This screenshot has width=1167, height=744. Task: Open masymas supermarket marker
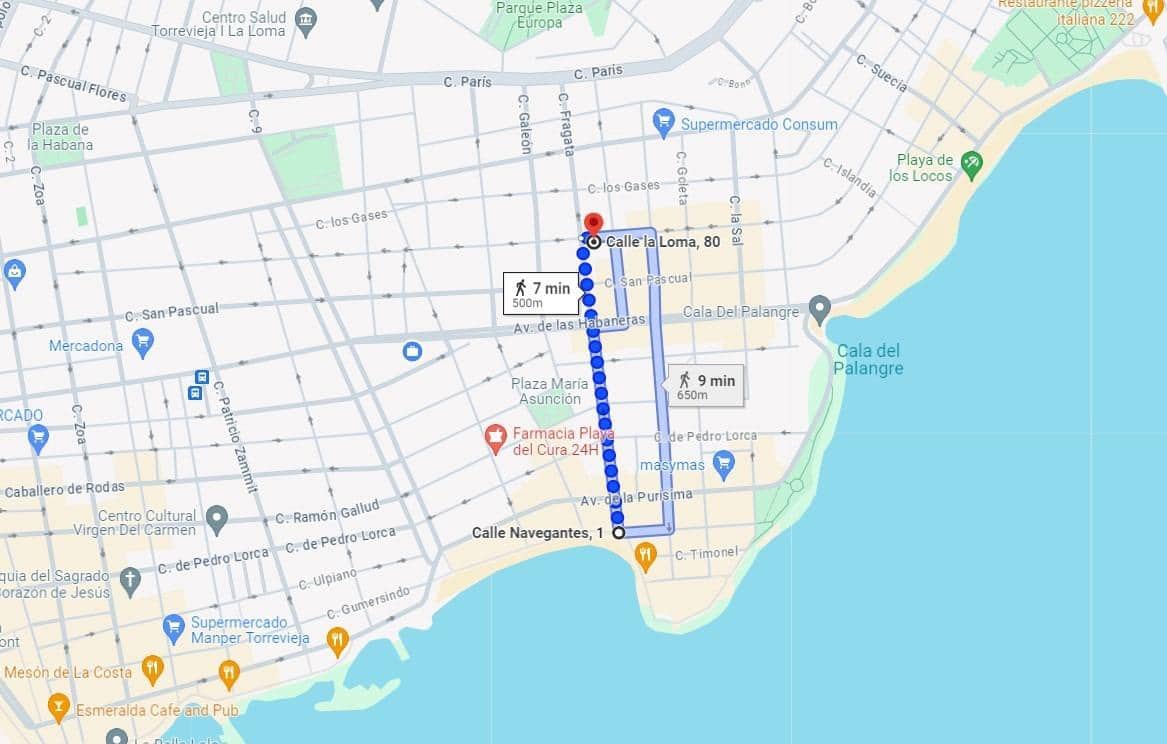pyautogui.click(x=724, y=464)
